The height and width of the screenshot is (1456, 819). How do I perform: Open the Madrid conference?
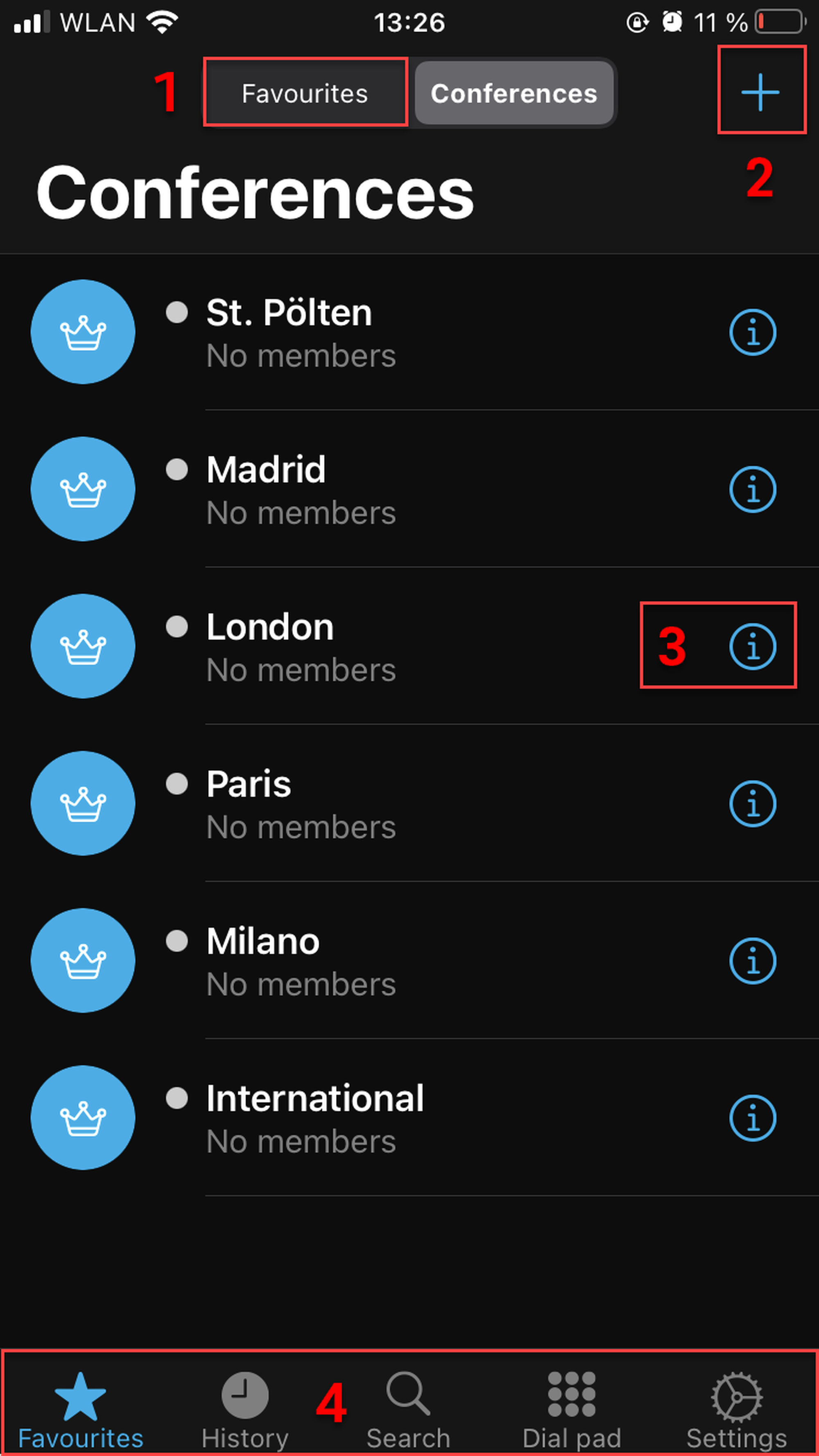pyautogui.click(x=266, y=489)
